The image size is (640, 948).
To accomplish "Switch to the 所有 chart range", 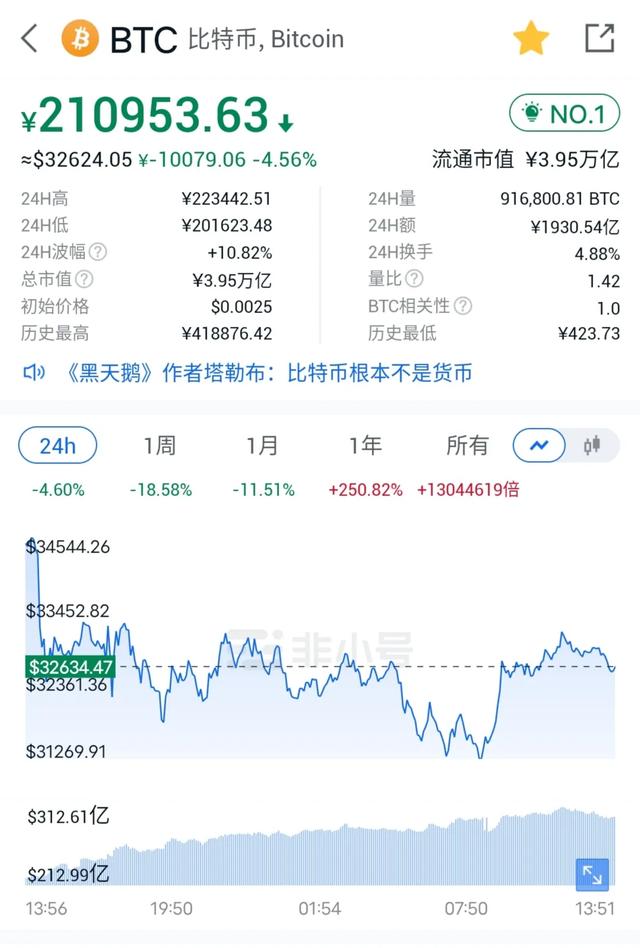I will [468, 446].
